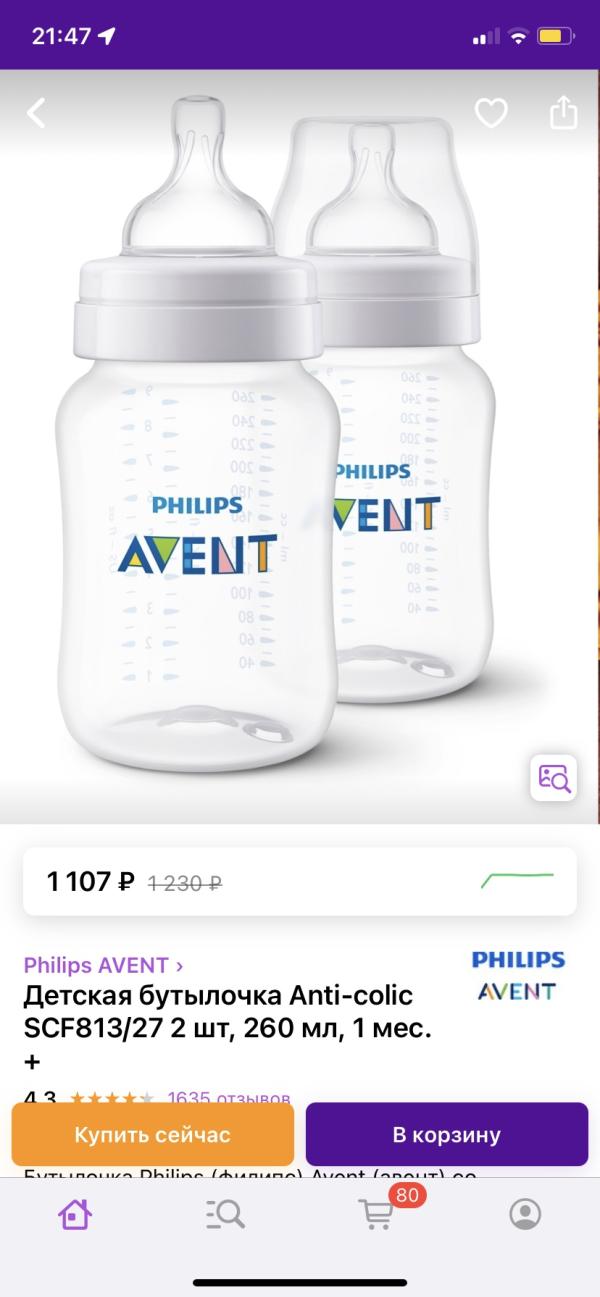Image resolution: width=600 pixels, height=1297 pixels.
Task: Switch to the home tab
Action: (x=75, y=1214)
